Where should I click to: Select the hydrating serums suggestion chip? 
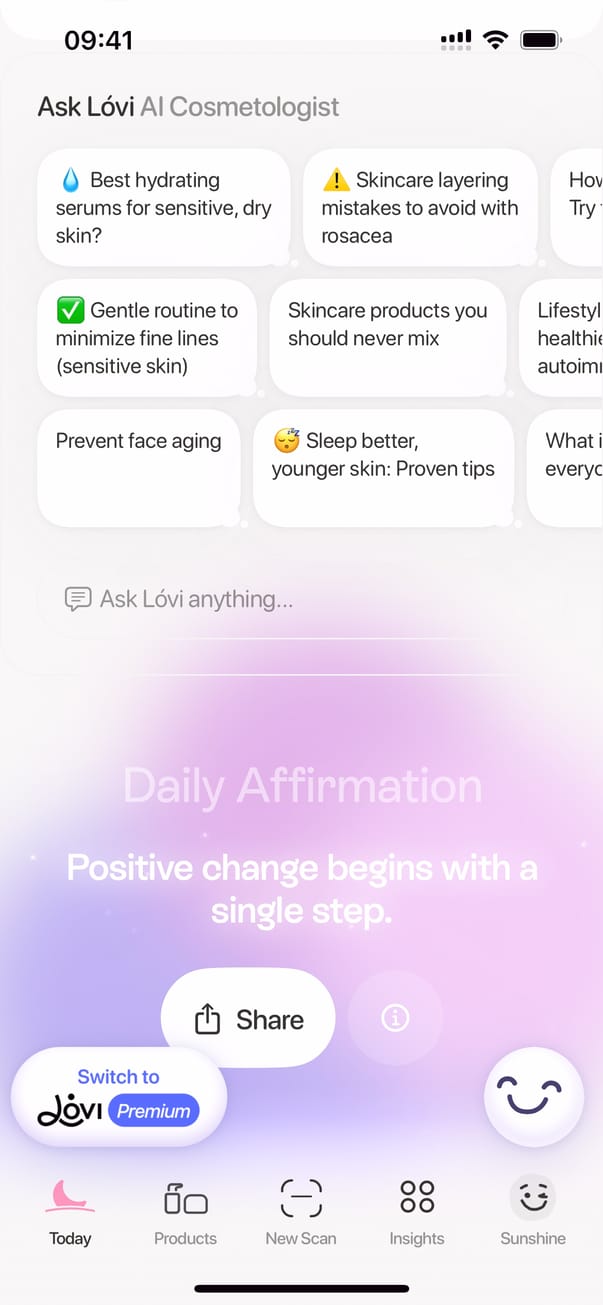click(164, 208)
